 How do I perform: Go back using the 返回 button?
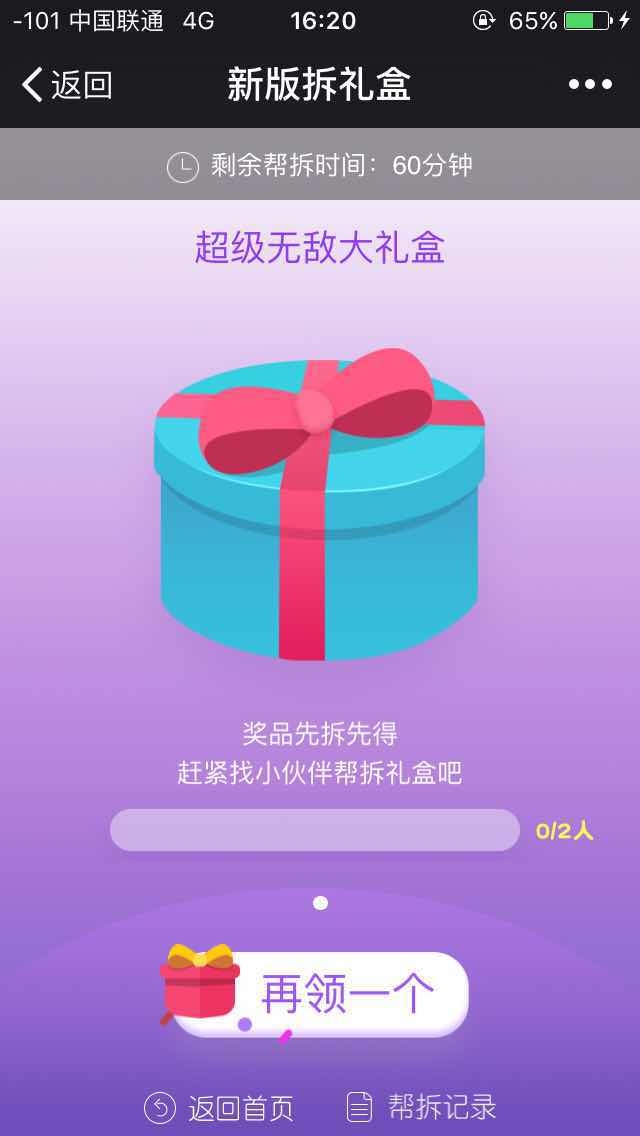tap(67, 85)
